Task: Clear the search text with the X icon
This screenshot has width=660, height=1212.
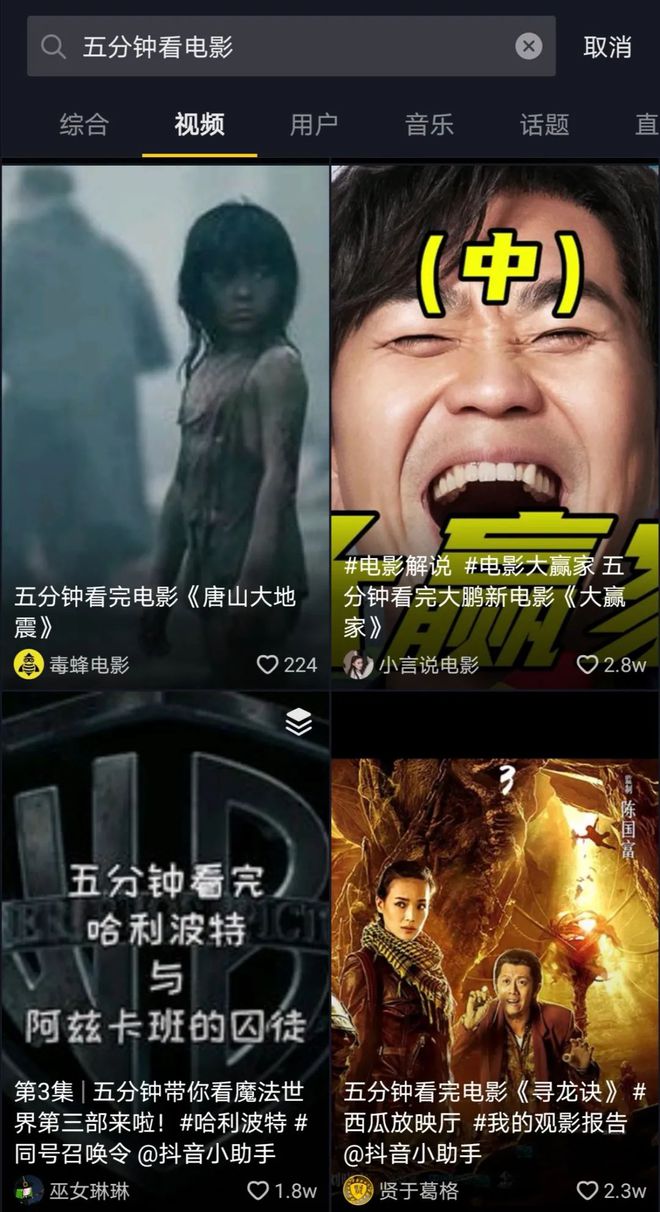Action: pyautogui.click(x=529, y=46)
